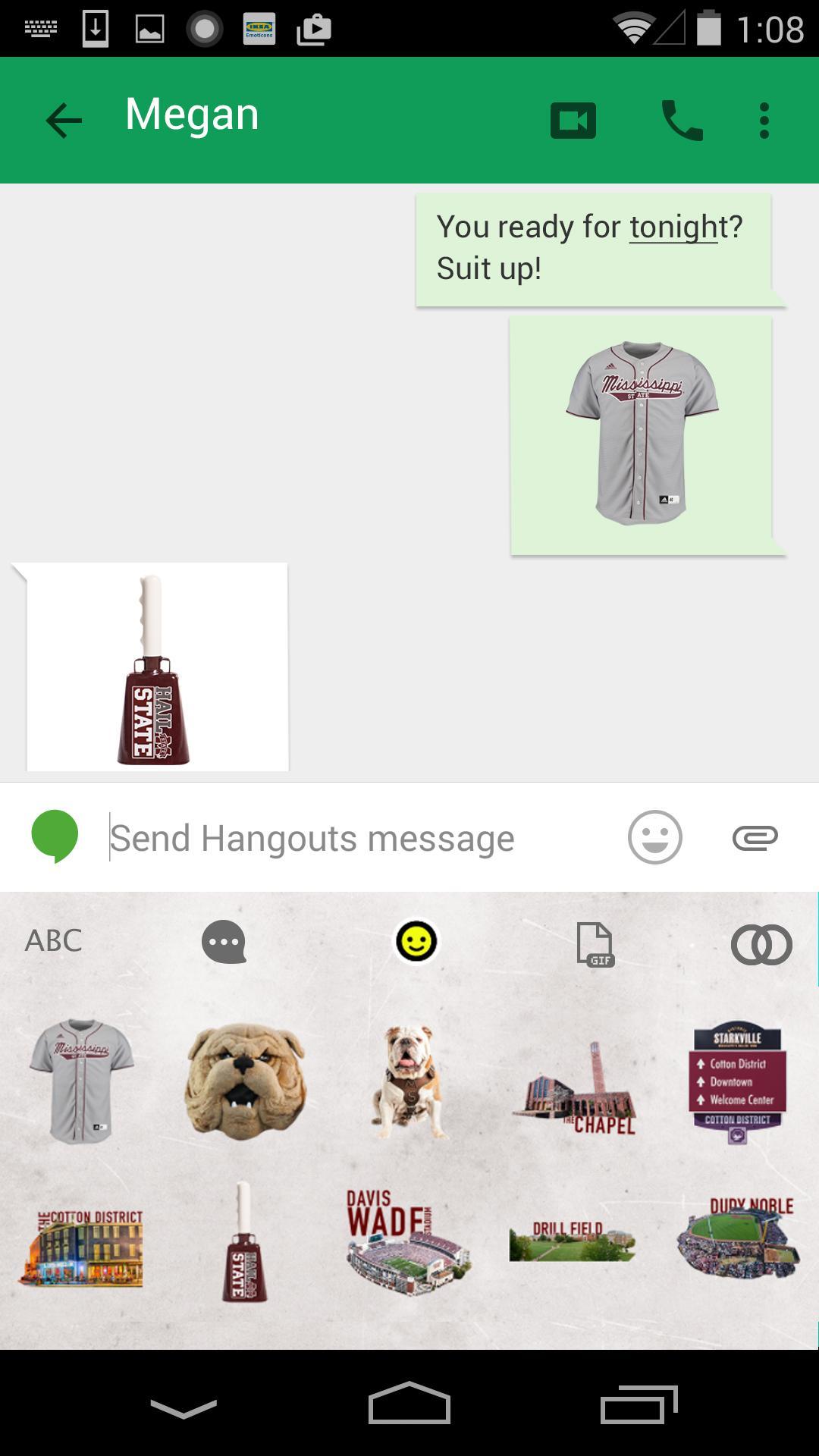Image resolution: width=819 pixels, height=1456 pixels.
Task: Open the smiley emoji tab
Action: click(418, 940)
